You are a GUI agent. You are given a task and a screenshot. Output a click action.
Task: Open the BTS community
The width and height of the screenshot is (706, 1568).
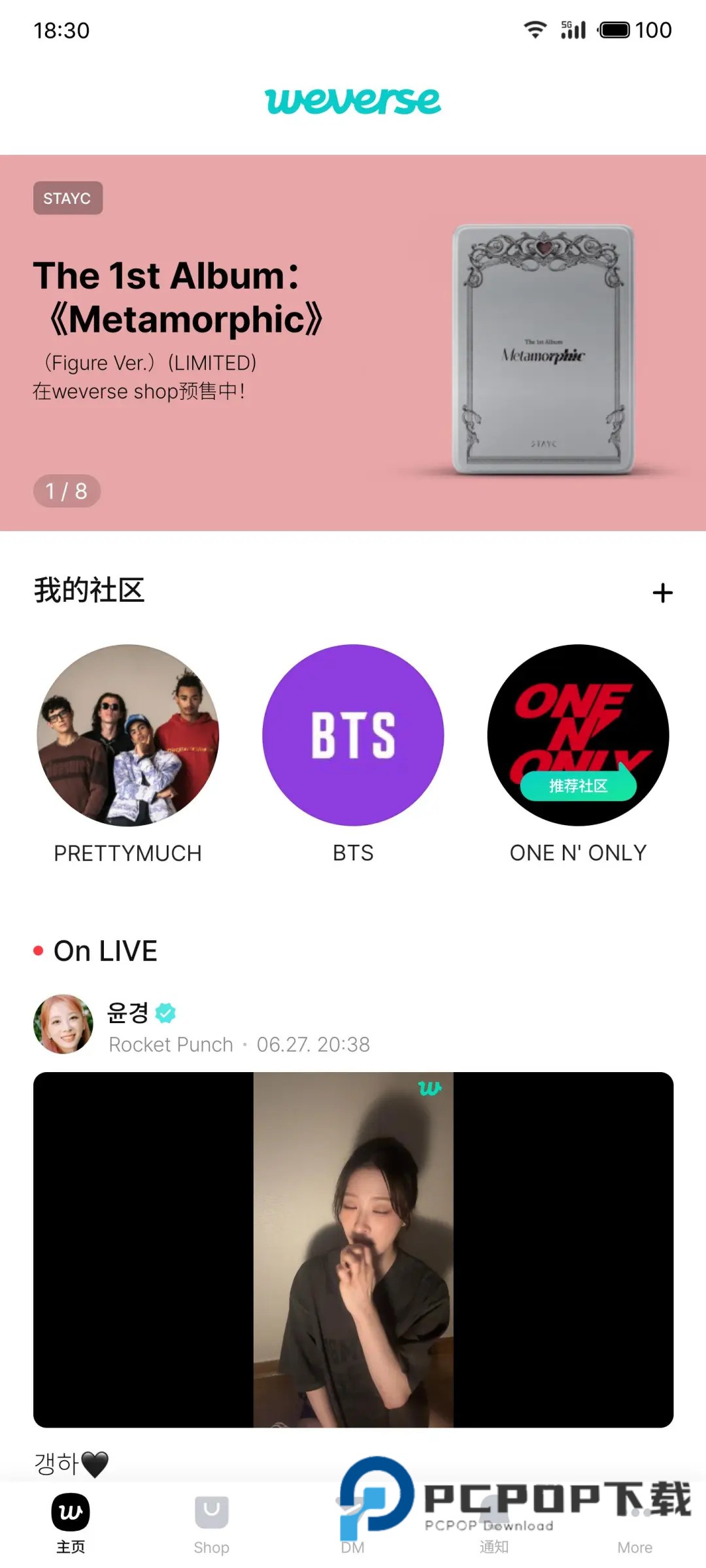click(353, 736)
